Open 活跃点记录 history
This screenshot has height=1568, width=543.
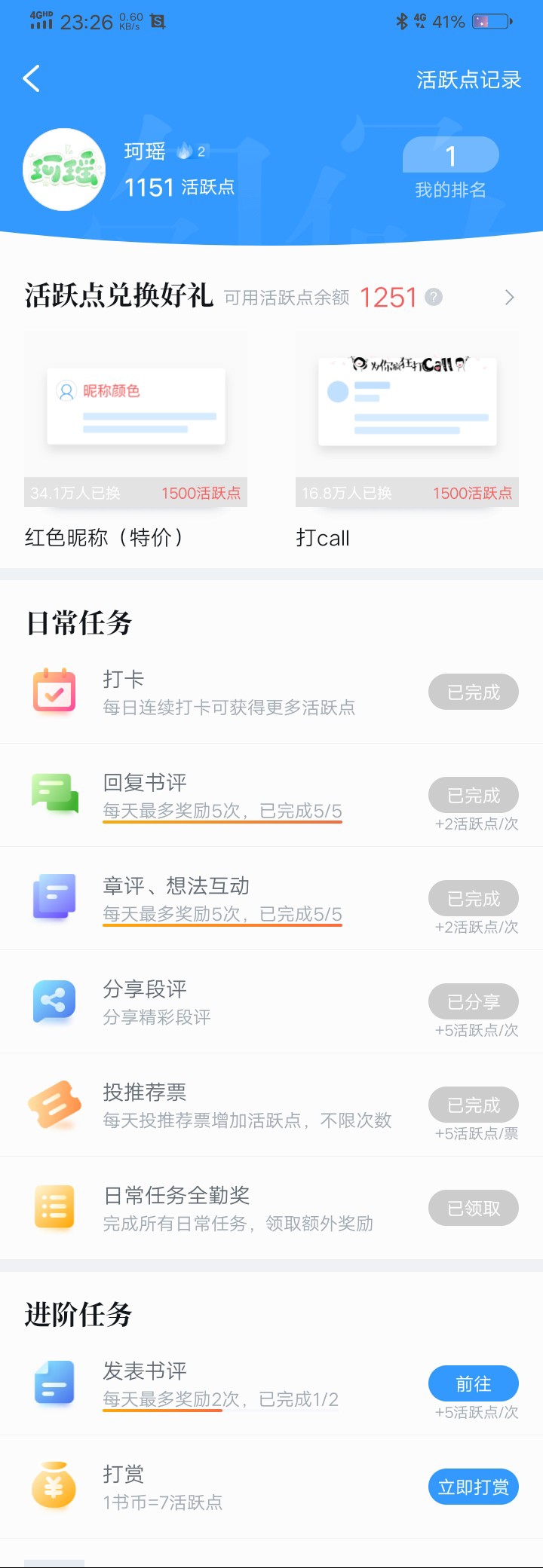(468, 80)
